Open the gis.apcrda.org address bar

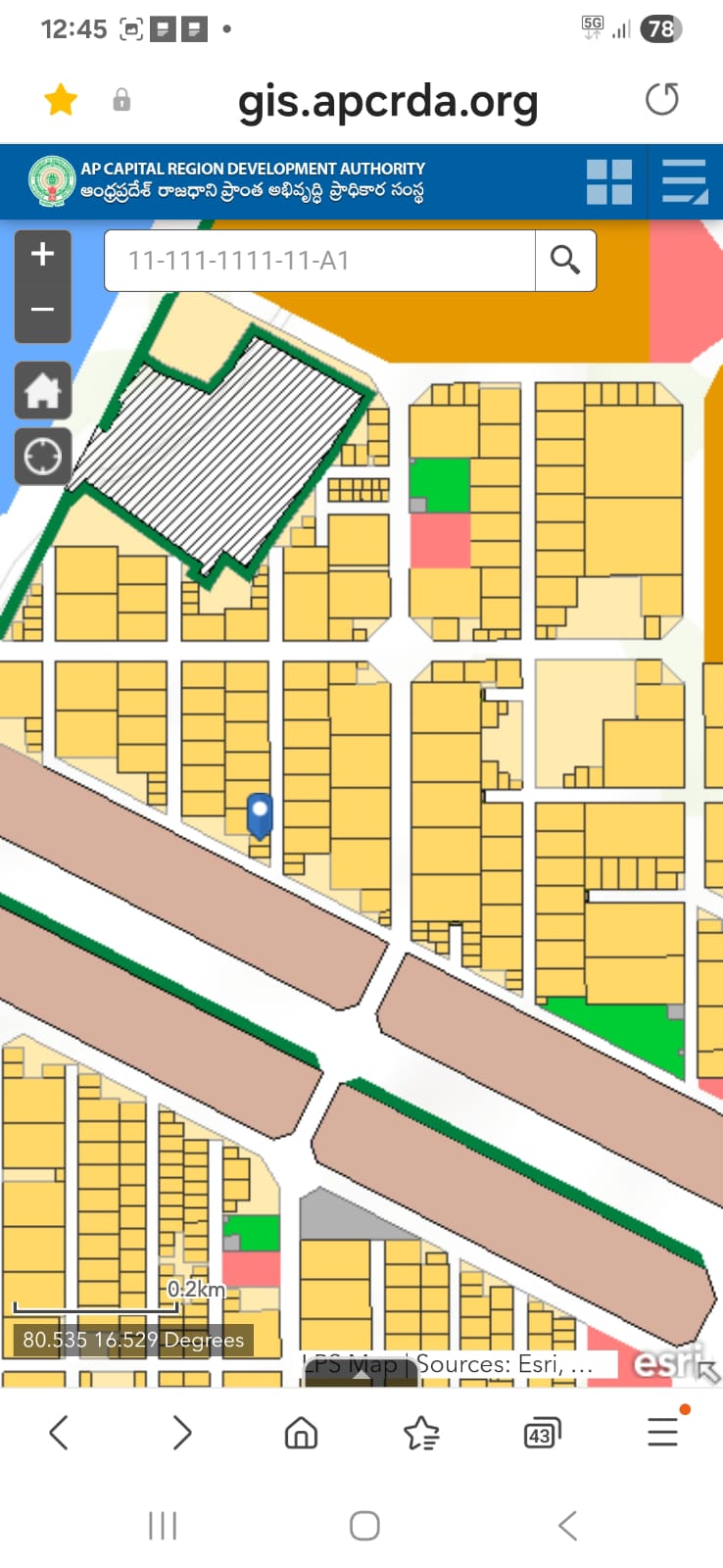(388, 101)
